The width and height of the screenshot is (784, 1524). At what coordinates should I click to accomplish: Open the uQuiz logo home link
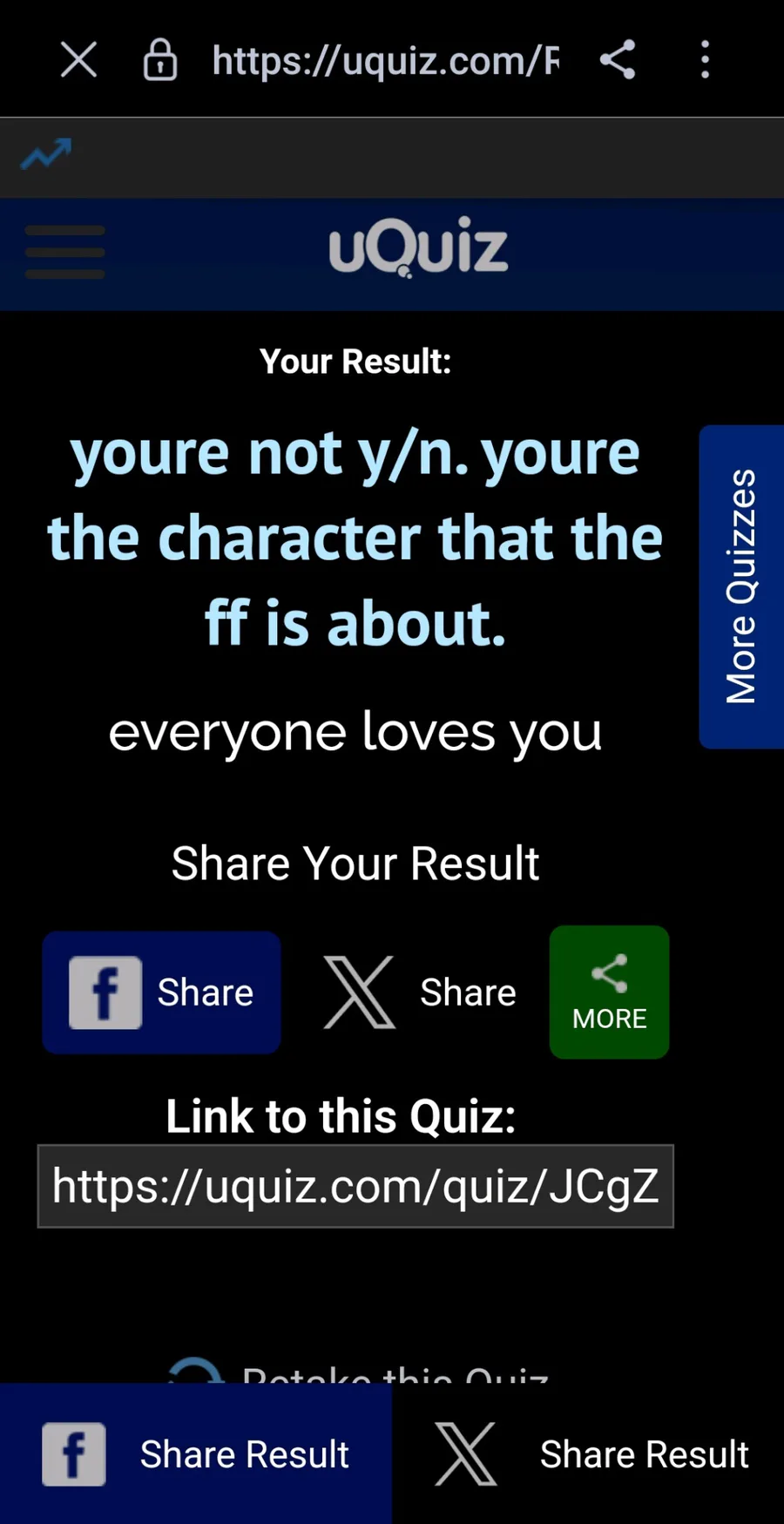pyautogui.click(x=418, y=247)
